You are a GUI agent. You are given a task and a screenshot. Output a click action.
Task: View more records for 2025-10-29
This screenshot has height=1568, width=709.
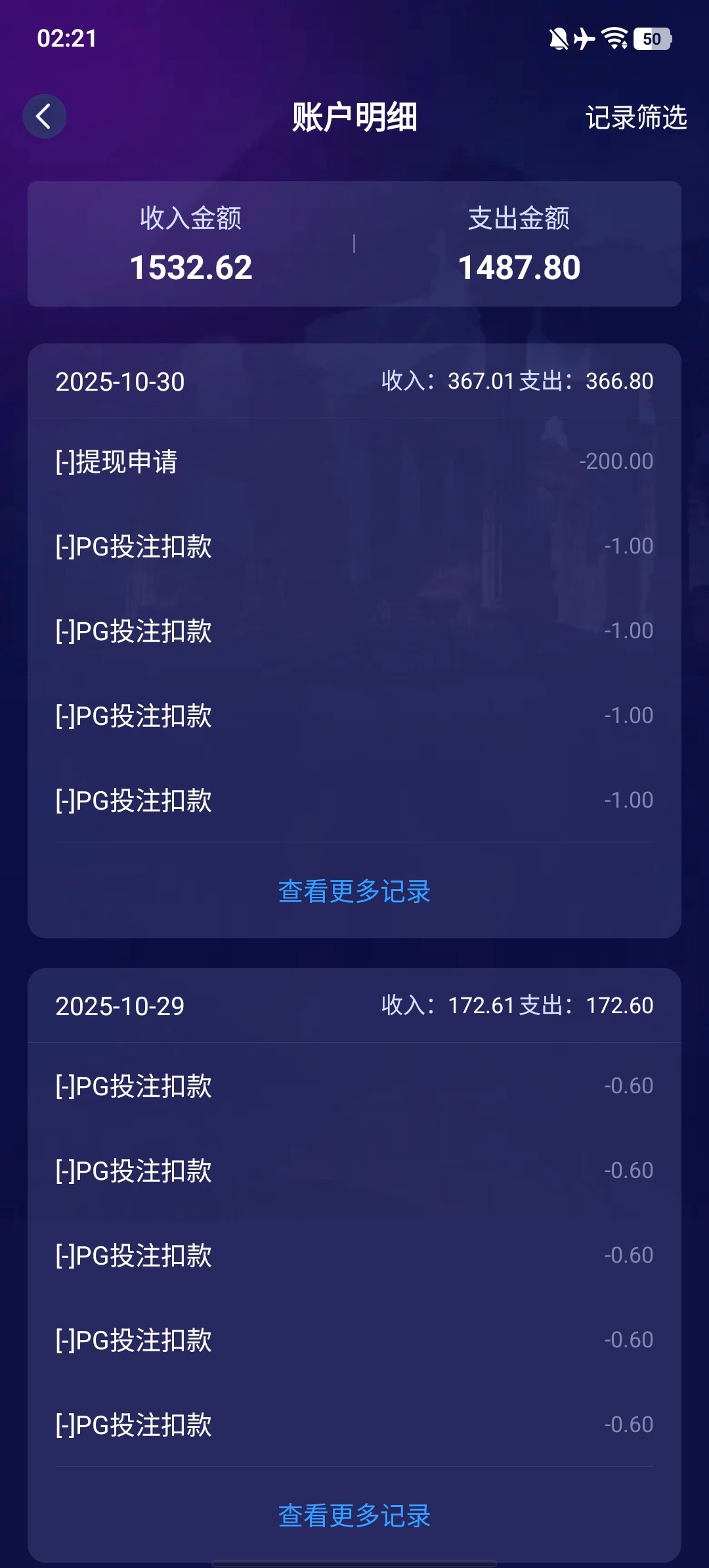(x=354, y=1515)
